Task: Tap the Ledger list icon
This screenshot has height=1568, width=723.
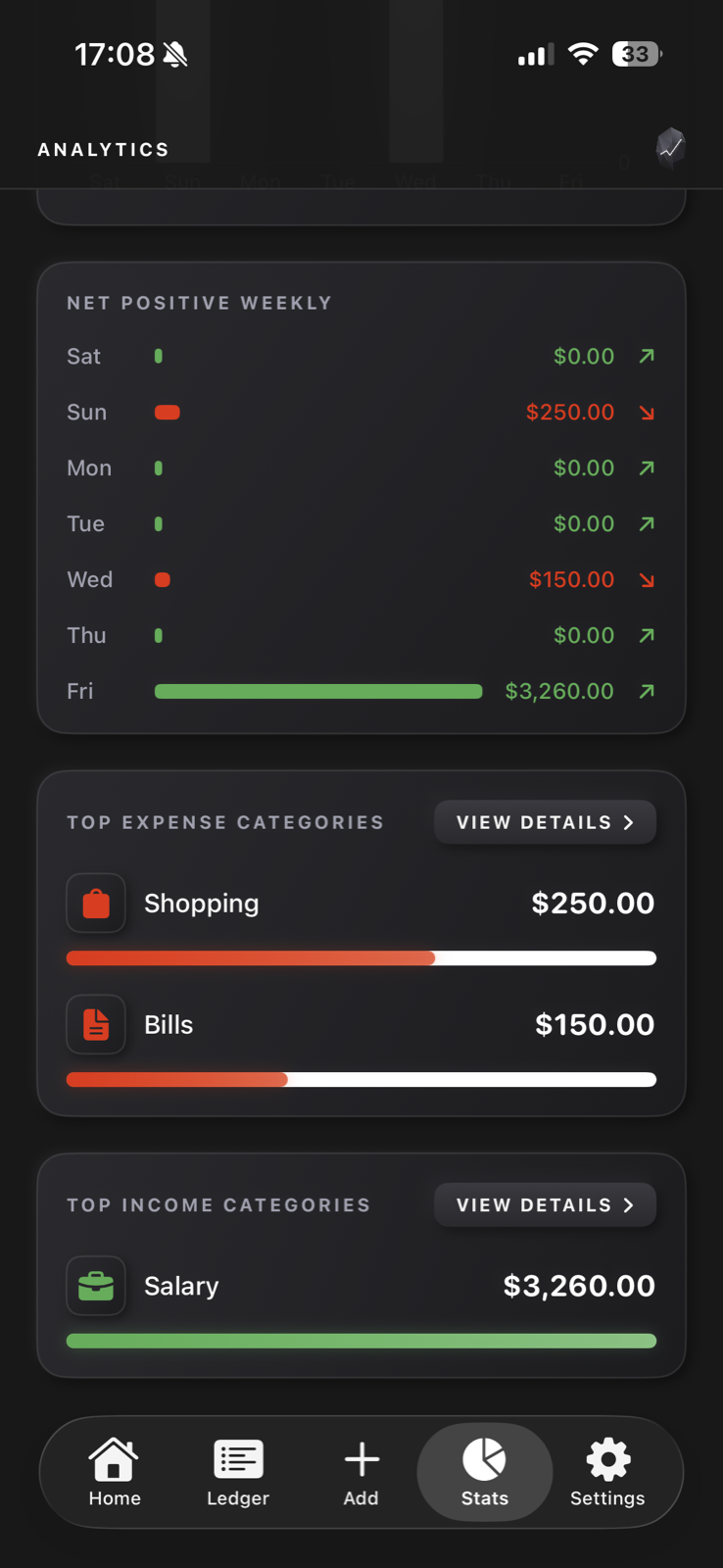Action: click(237, 1457)
